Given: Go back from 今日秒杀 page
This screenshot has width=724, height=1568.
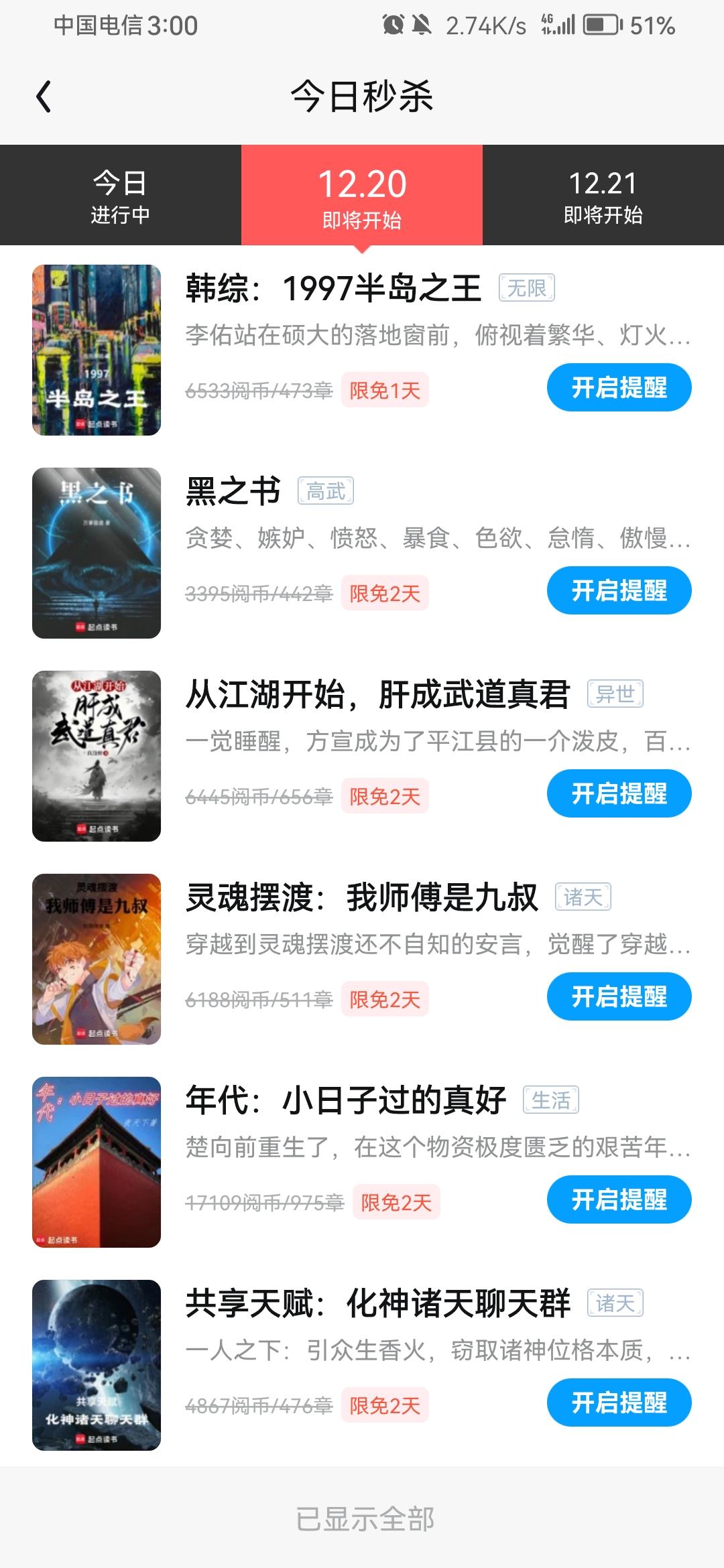Looking at the screenshot, I should click(44, 96).
